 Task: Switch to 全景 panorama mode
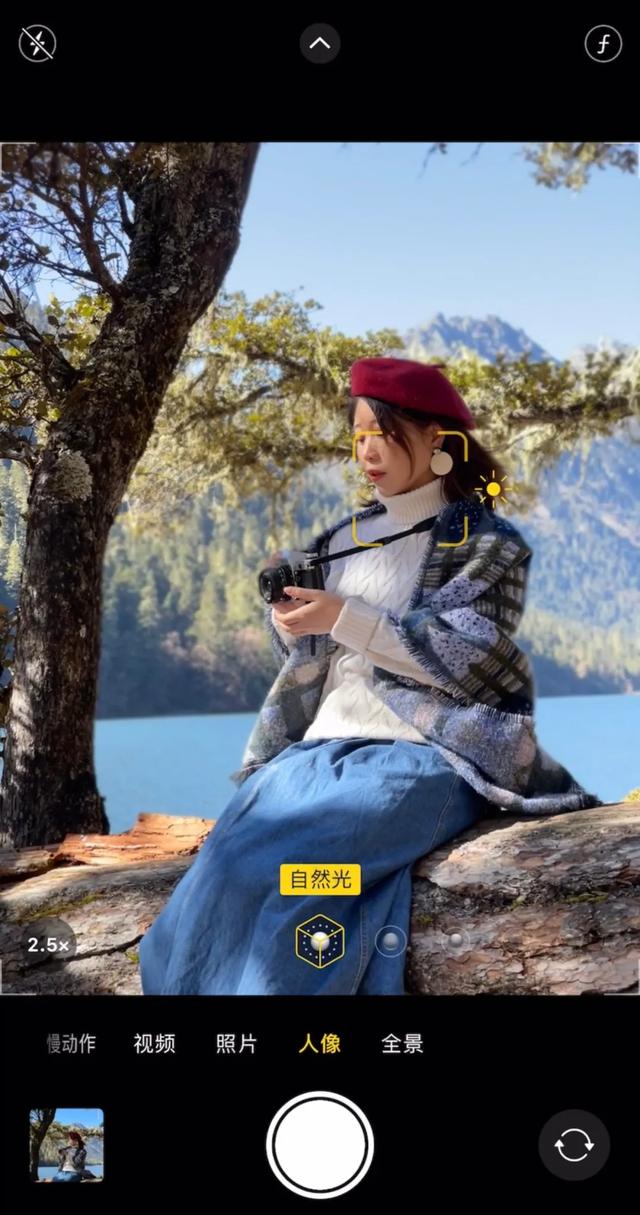click(402, 1044)
